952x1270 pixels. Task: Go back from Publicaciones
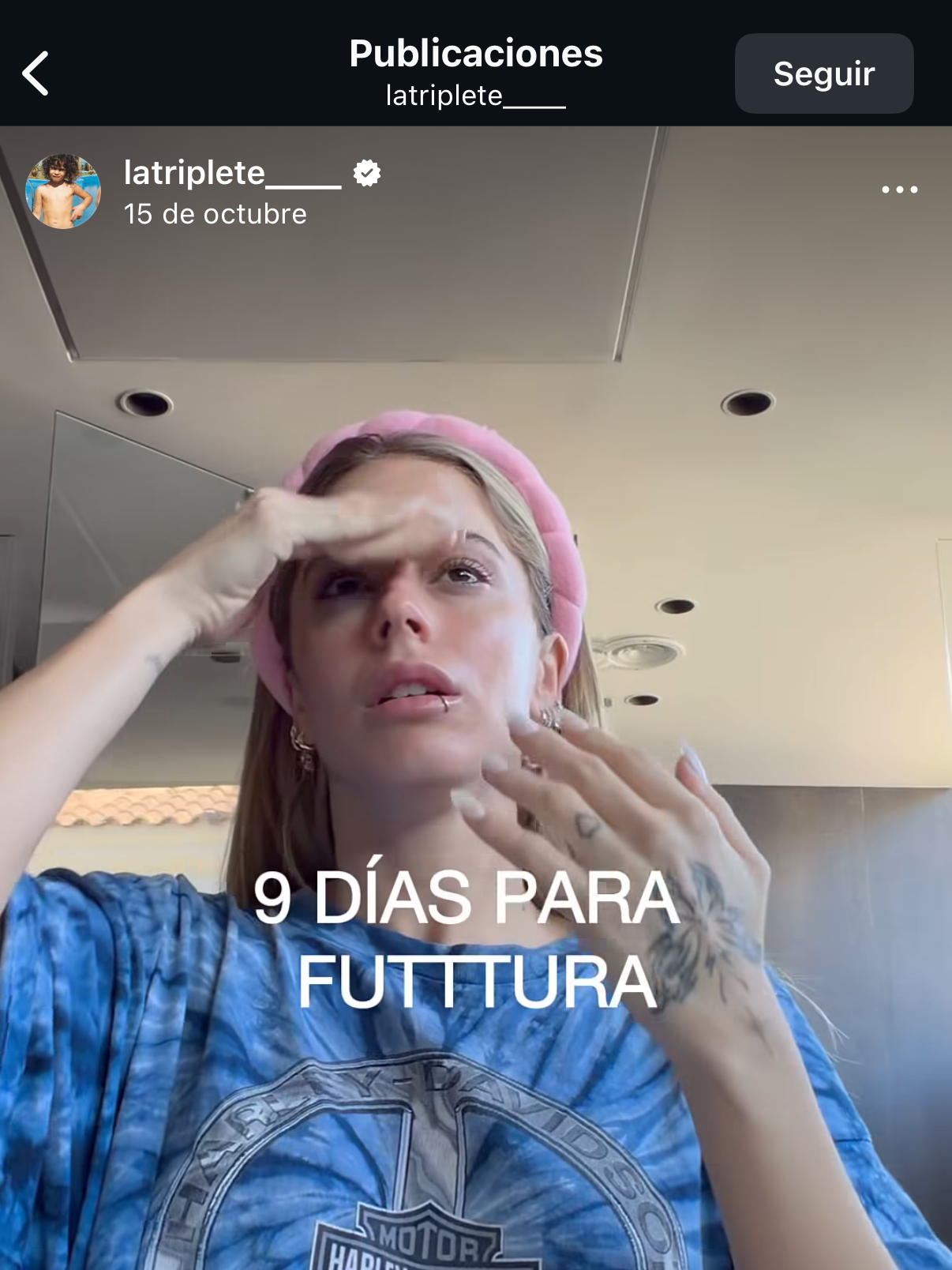click(x=36, y=73)
